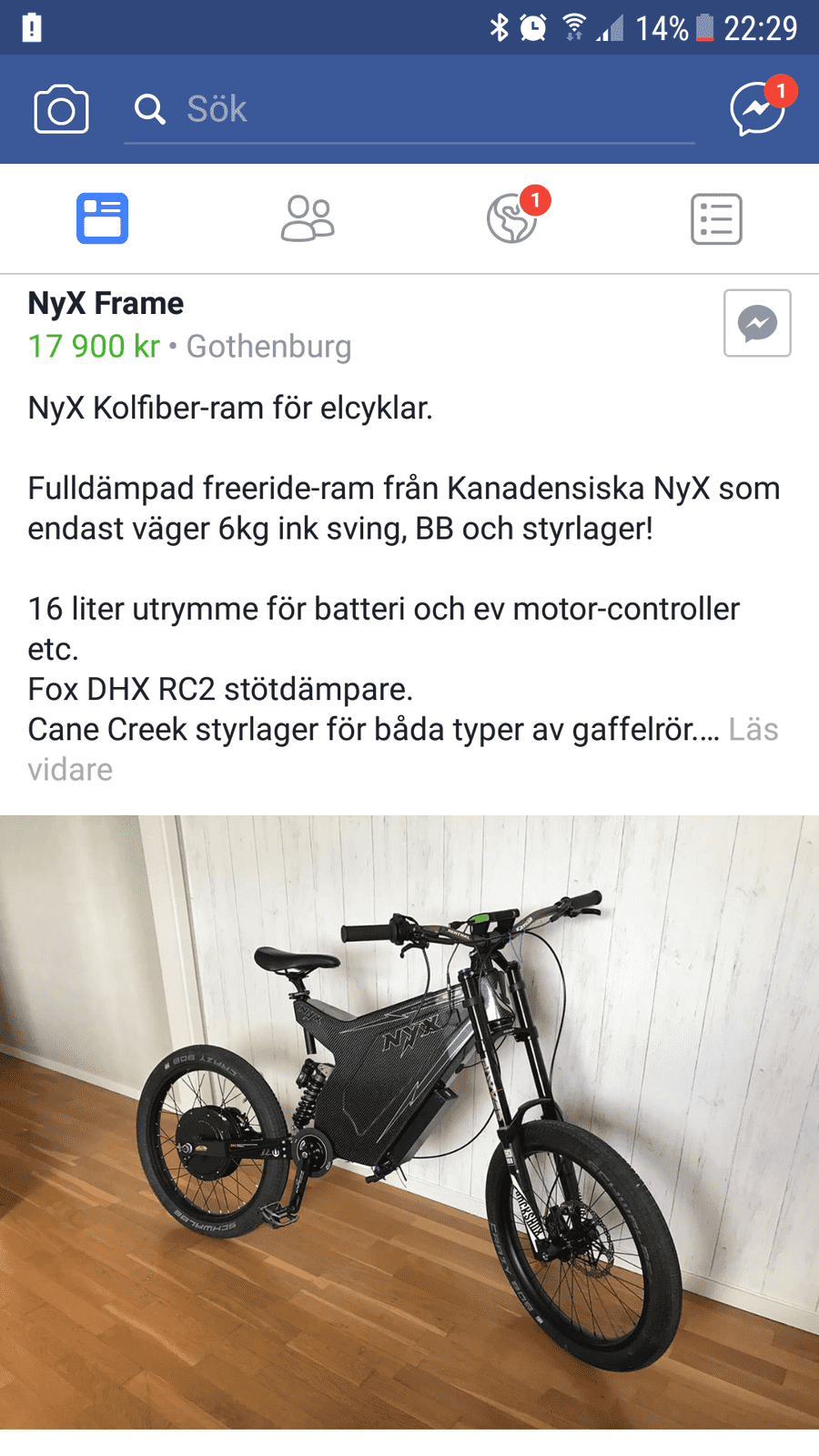This screenshot has height=1456, width=819.
Task: Message the seller via the Messenger icon
Action: click(757, 323)
